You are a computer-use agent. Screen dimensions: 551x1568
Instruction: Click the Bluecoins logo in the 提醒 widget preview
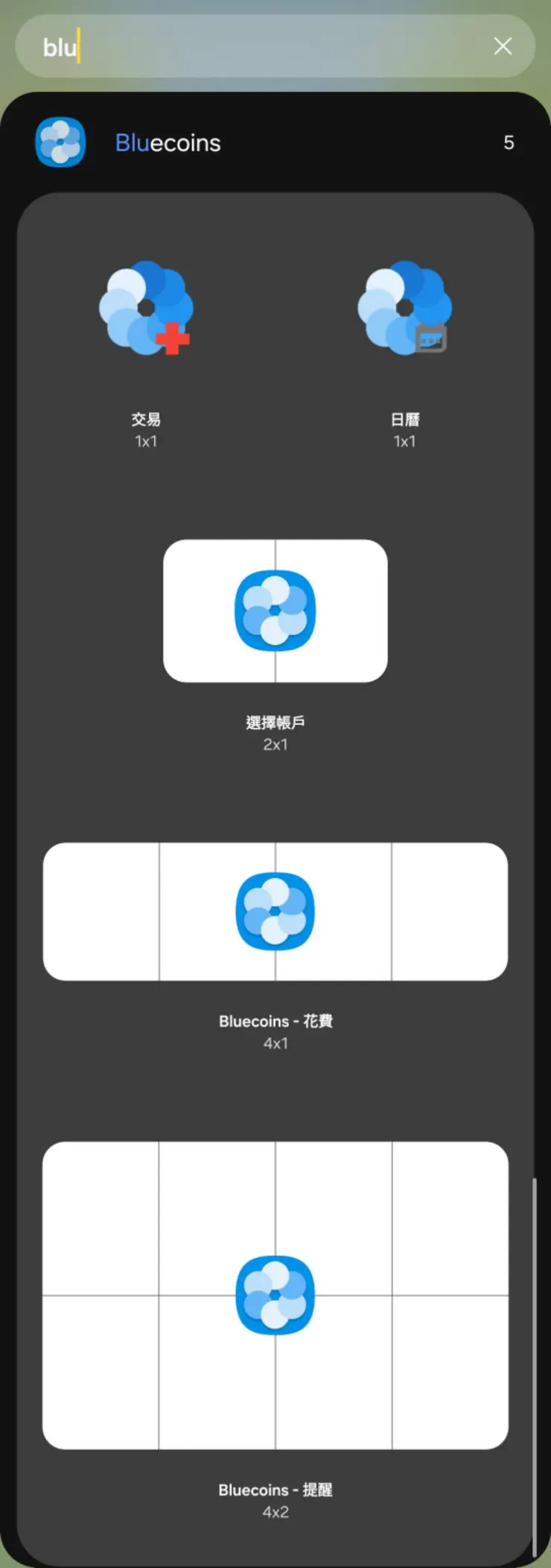click(x=275, y=1295)
